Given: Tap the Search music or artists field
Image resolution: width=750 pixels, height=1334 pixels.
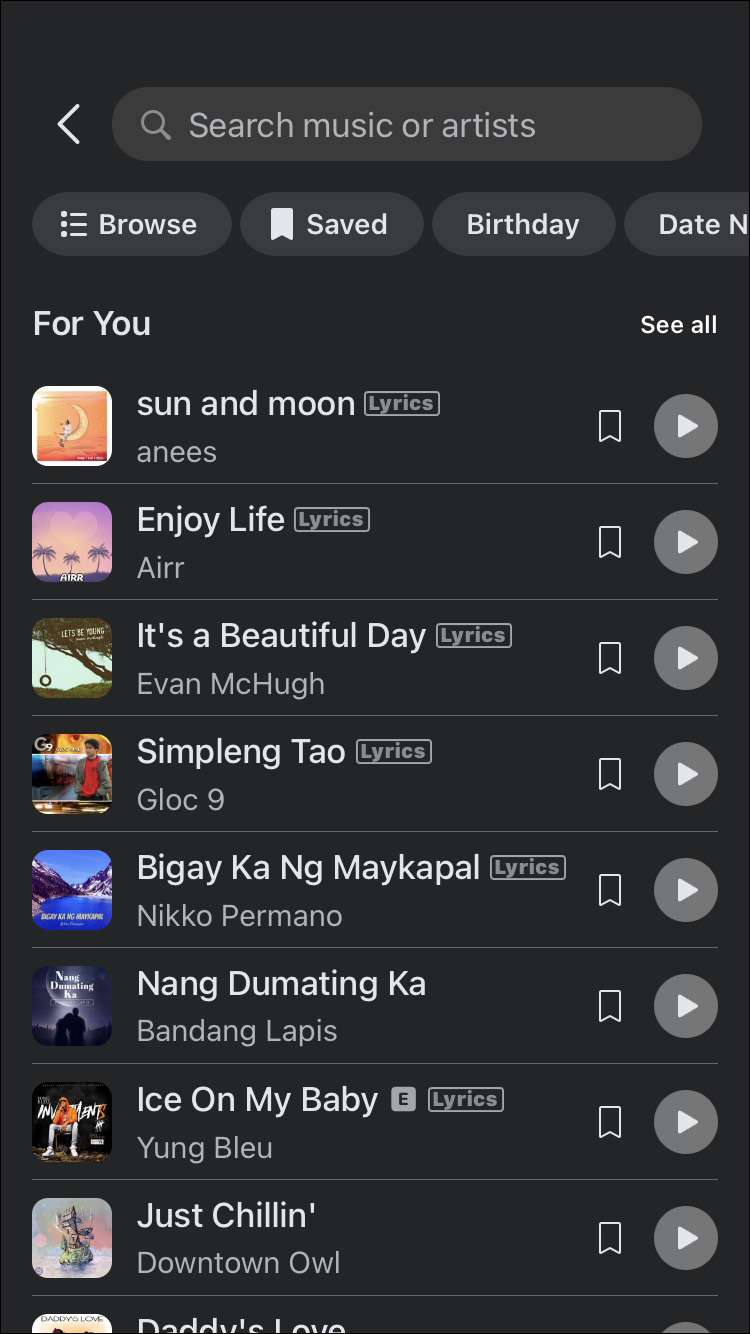Looking at the screenshot, I should [406, 125].
